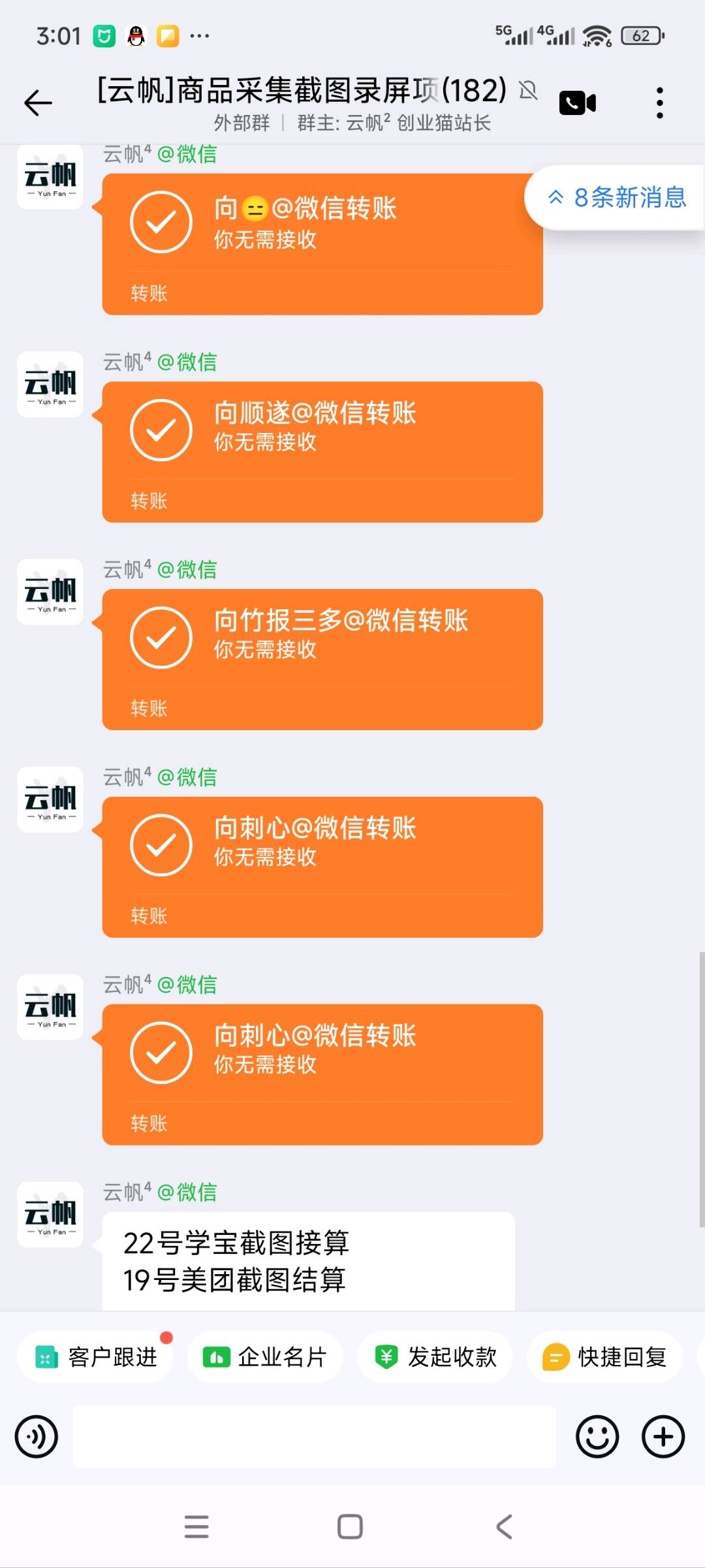Tap 云帆 sender avatar next to first transfer

tap(50, 178)
